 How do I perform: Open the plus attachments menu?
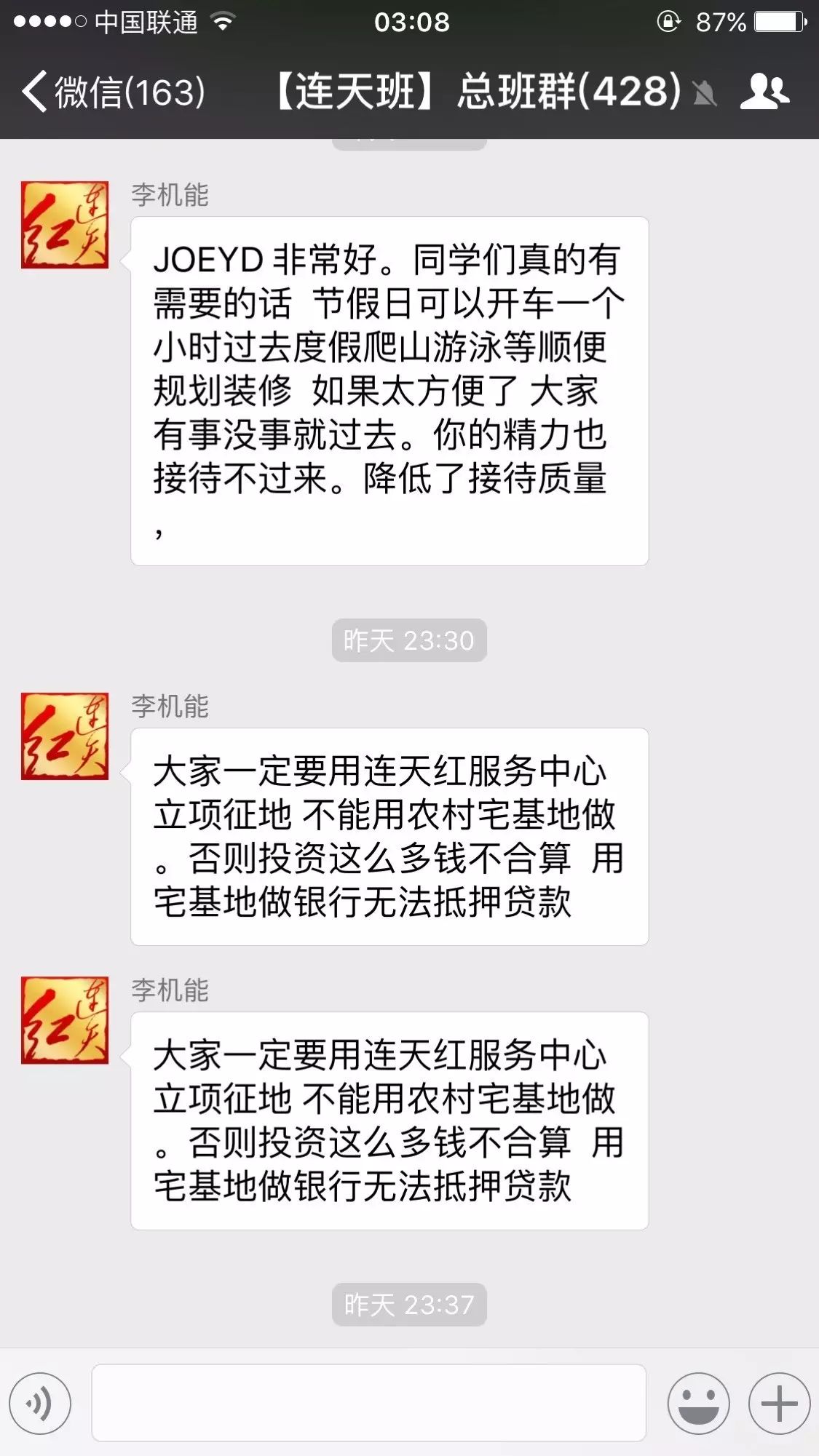tap(779, 1404)
